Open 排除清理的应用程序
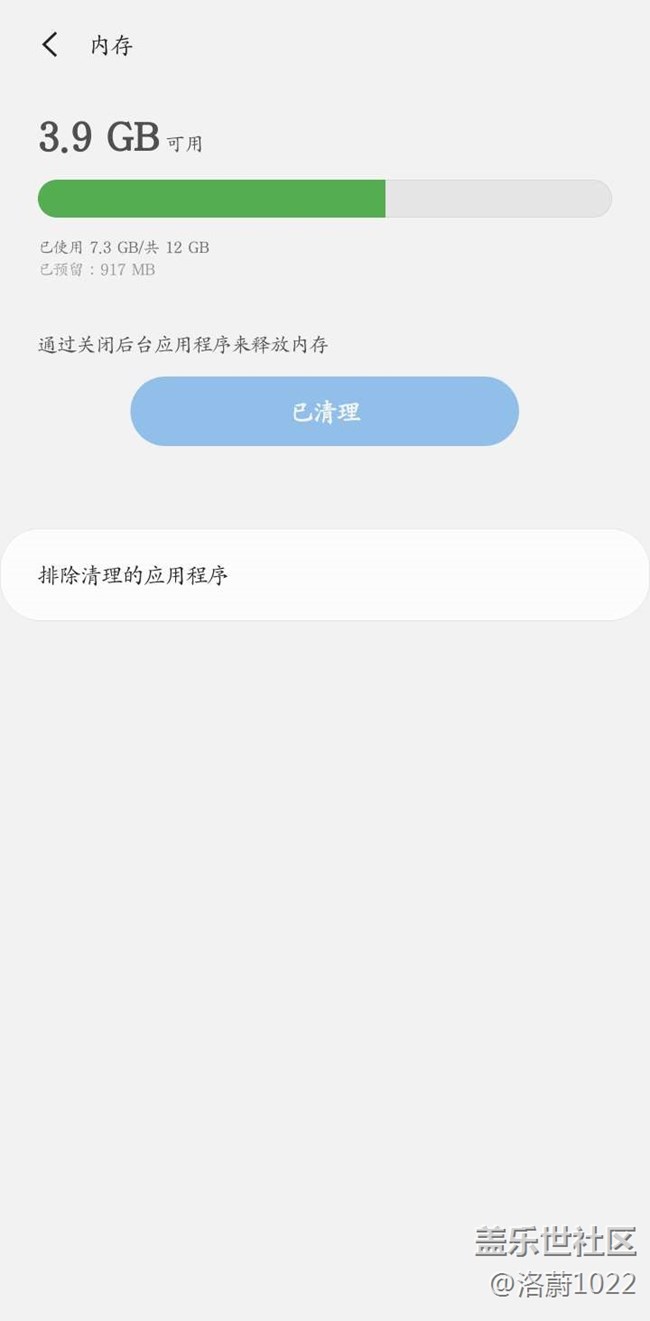 coord(325,575)
